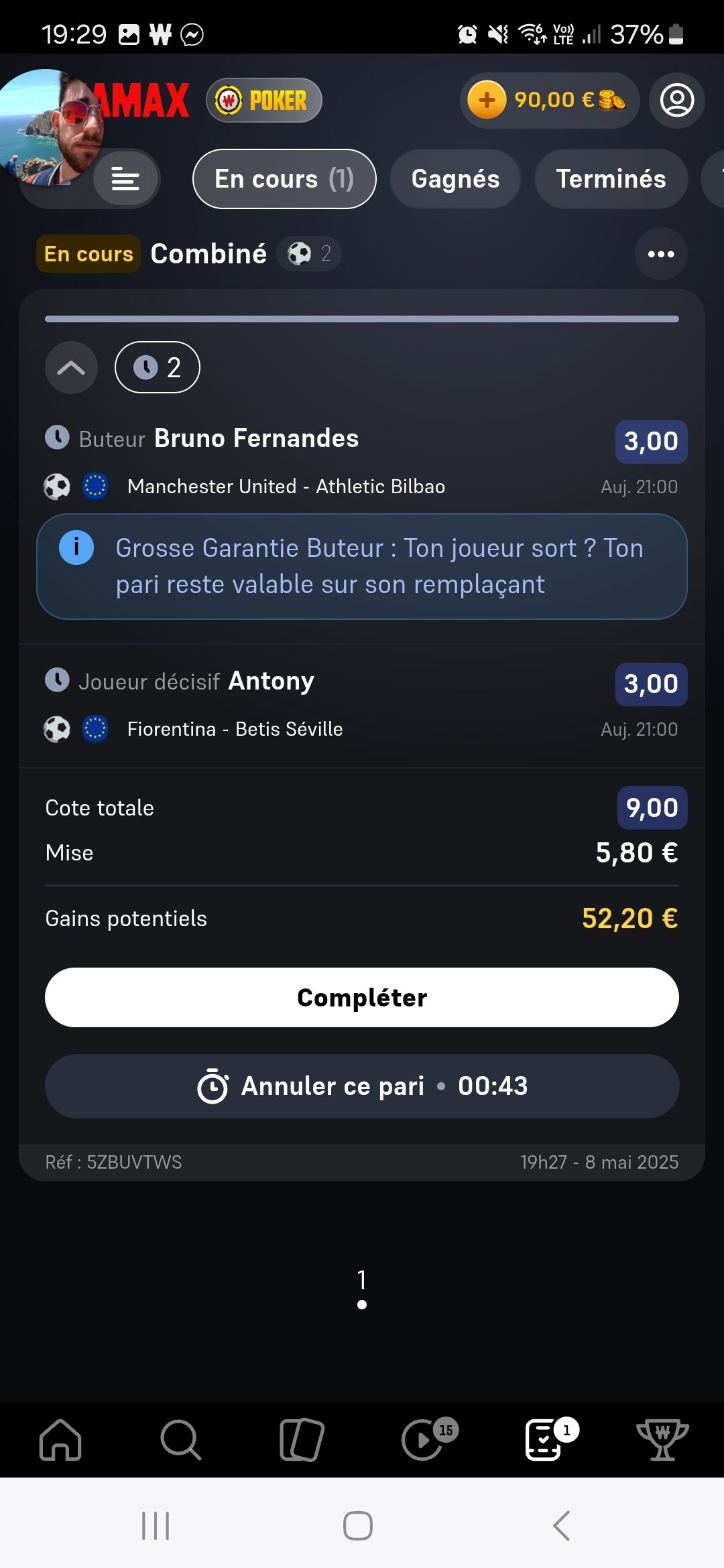Tap the Compléter button
724x1568 pixels.
coord(362,997)
